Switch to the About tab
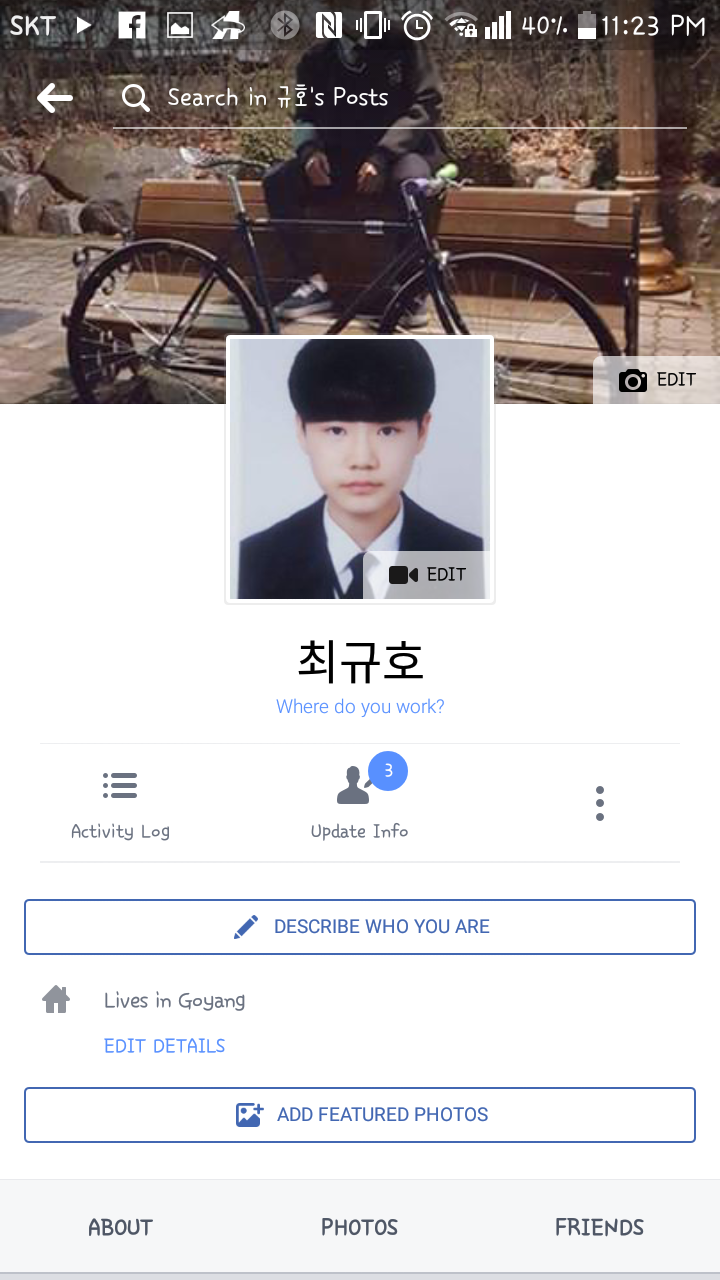The height and width of the screenshot is (1280, 720). pyautogui.click(x=120, y=1227)
